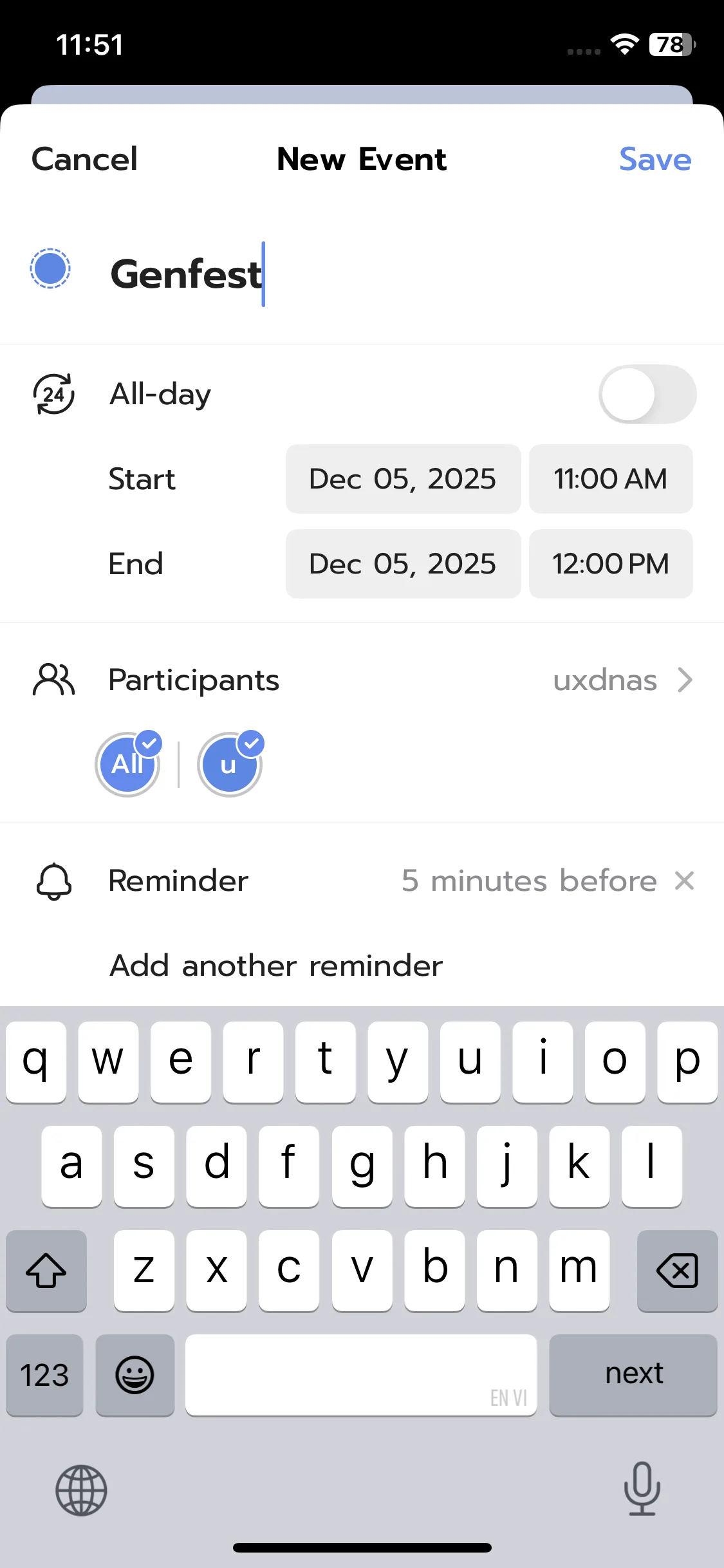Hit the keyboard's next key
Screen dimensions: 724x1568
coord(633,1375)
